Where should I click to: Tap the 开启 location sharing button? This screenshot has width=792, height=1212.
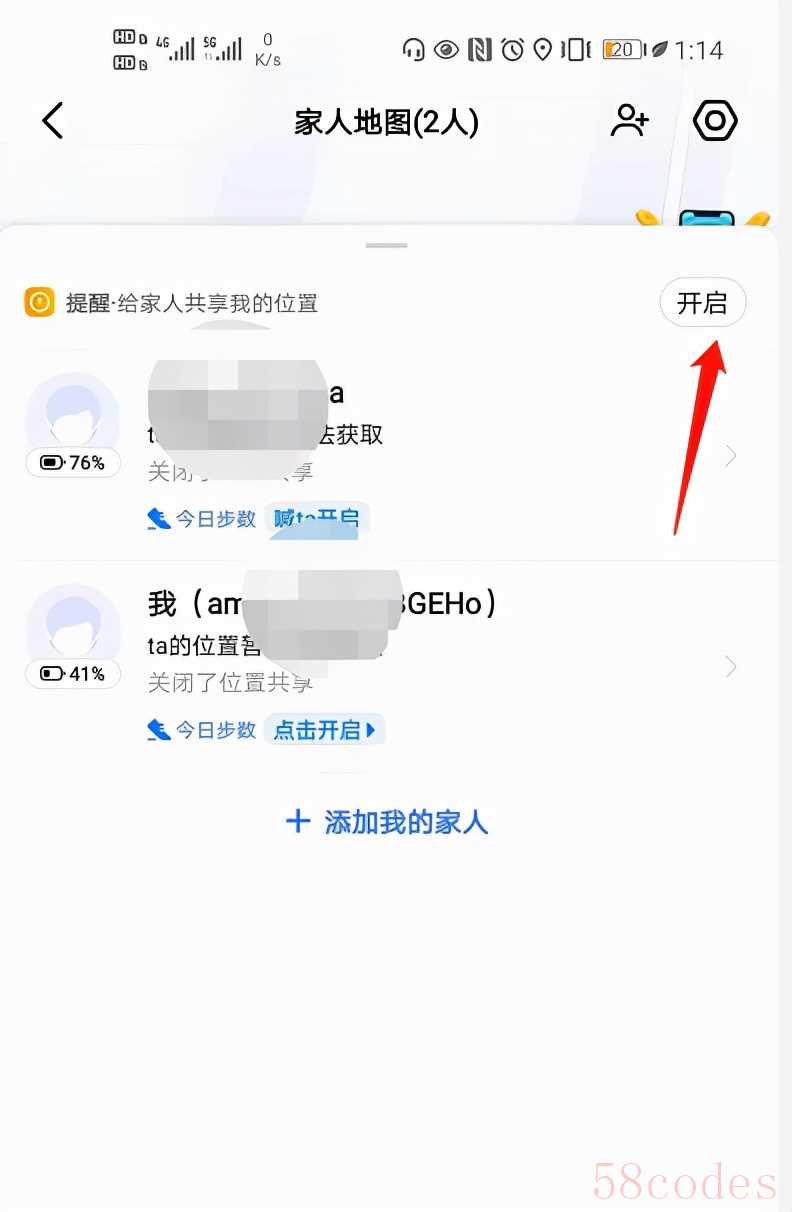coord(702,302)
